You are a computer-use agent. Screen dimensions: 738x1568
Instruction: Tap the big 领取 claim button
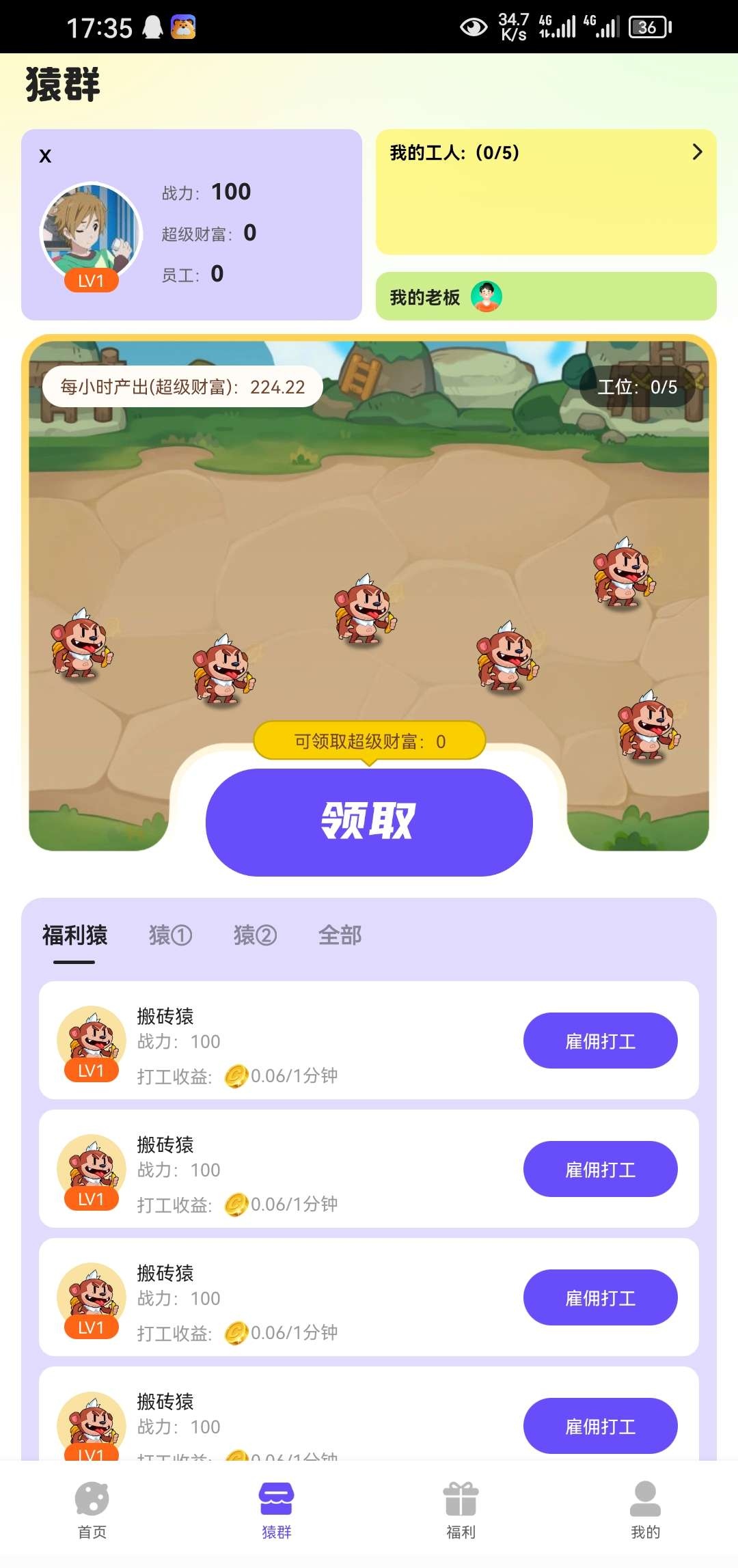click(x=369, y=822)
